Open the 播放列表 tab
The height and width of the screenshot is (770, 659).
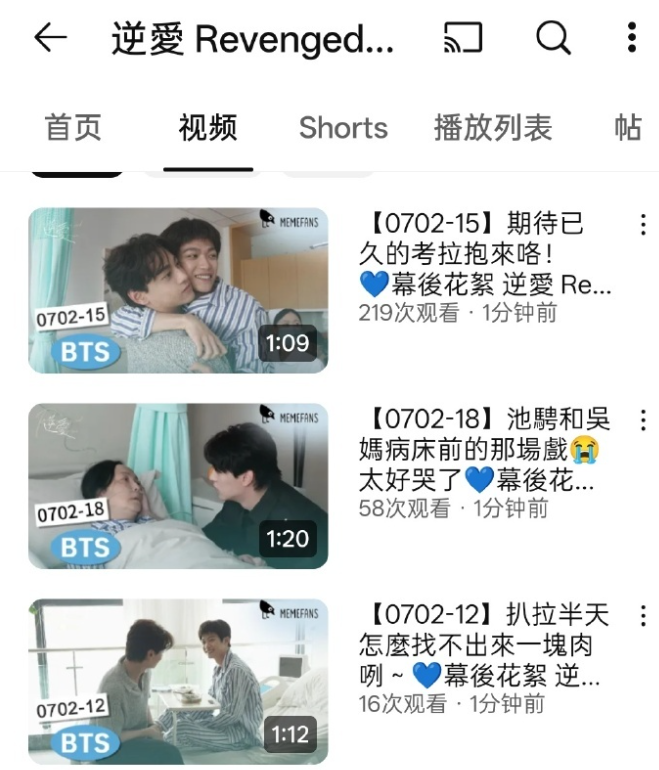pyautogui.click(x=493, y=128)
